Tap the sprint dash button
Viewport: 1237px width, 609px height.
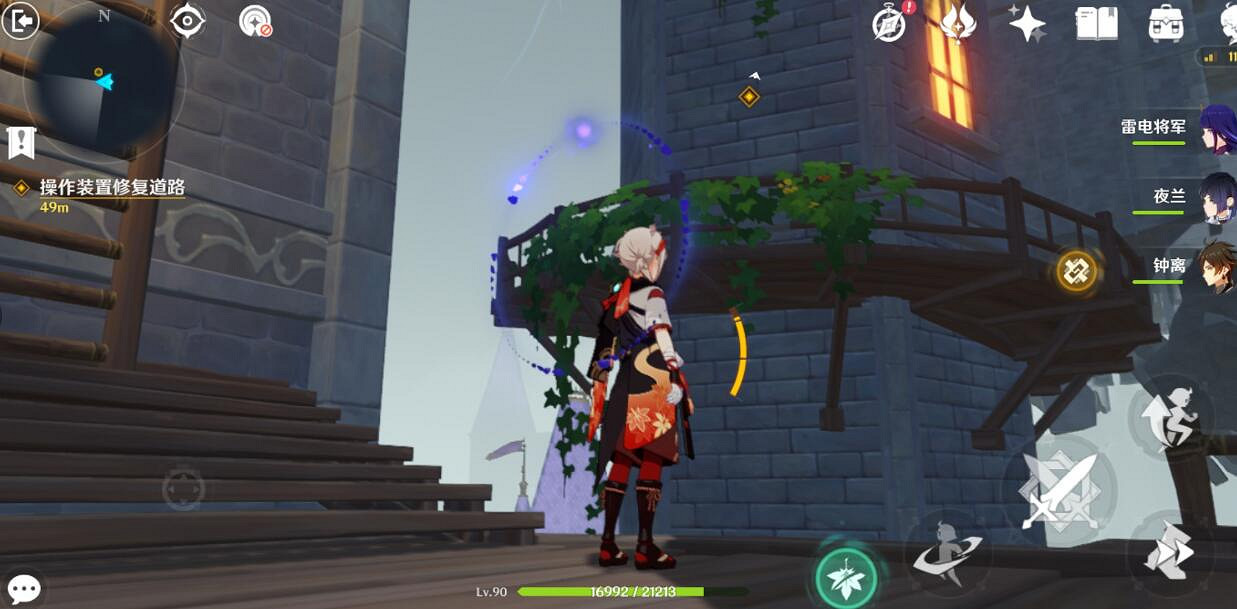pyautogui.click(x=1170, y=552)
